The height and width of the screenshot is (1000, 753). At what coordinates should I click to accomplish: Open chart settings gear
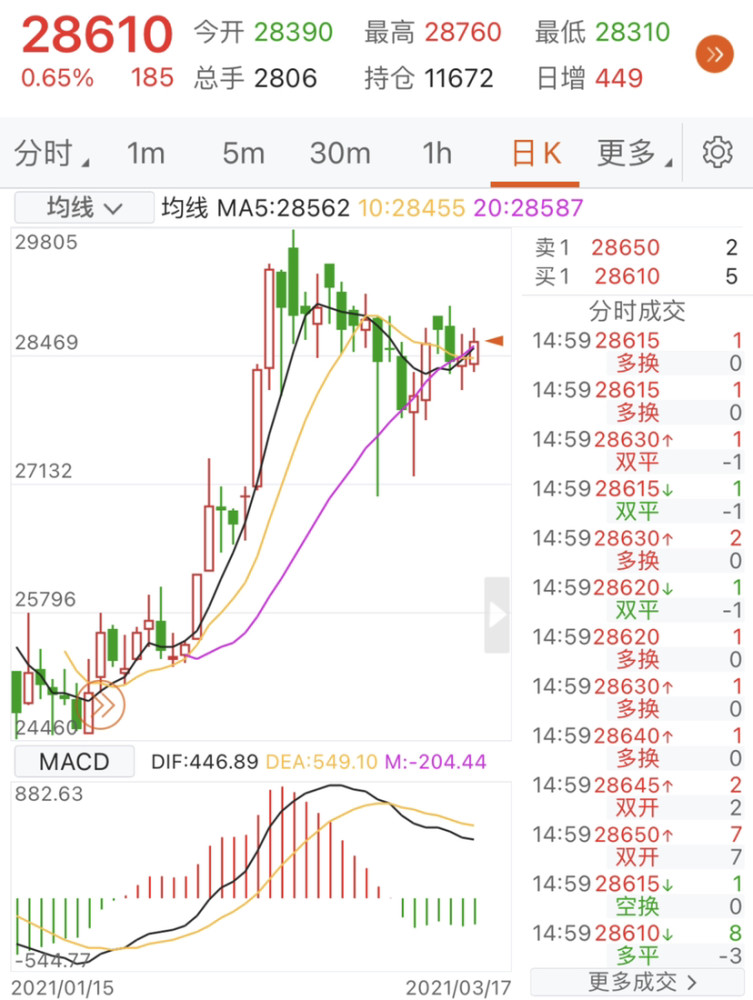point(717,152)
